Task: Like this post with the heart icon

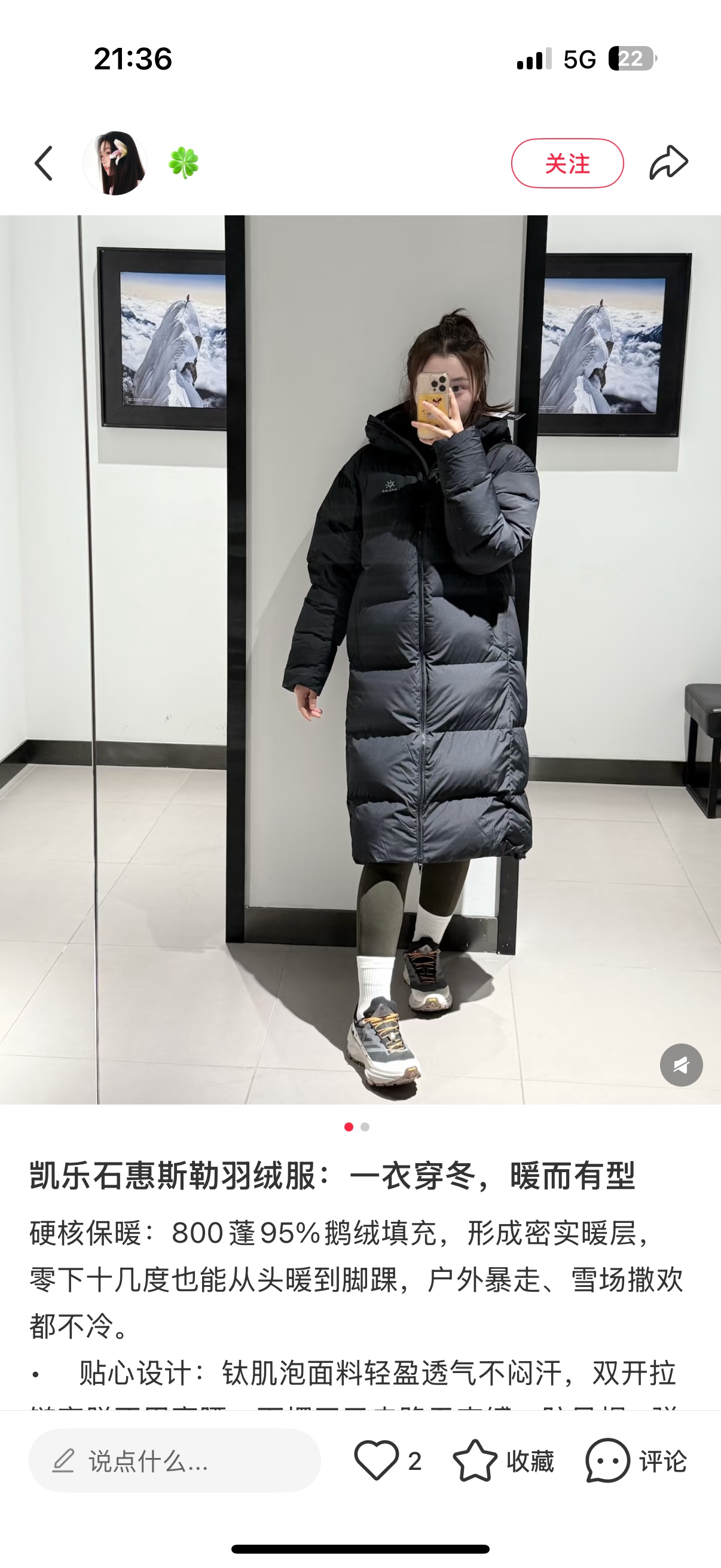Action: (x=377, y=1460)
